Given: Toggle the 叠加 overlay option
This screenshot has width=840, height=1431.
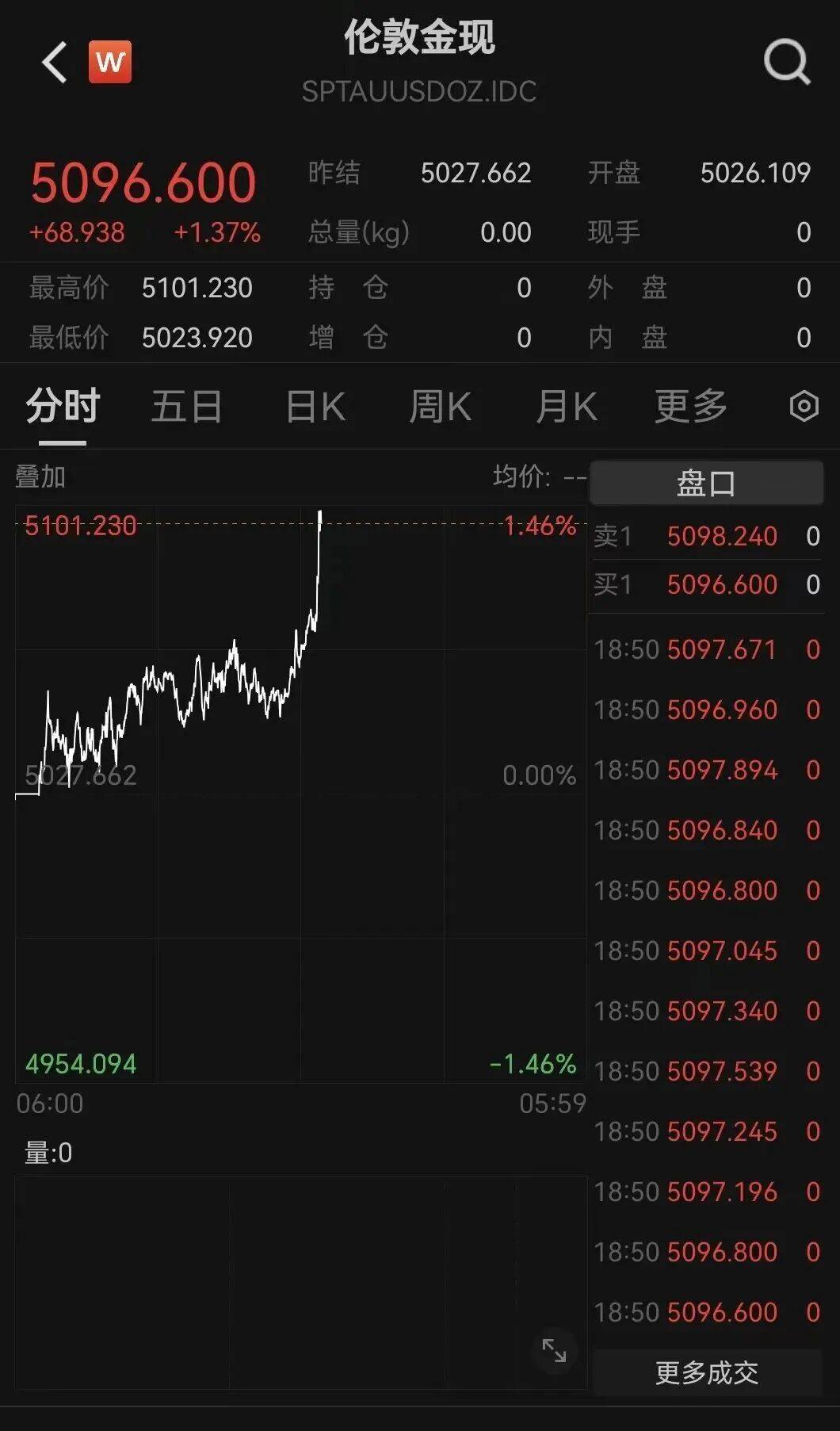Looking at the screenshot, I should 39,476.
